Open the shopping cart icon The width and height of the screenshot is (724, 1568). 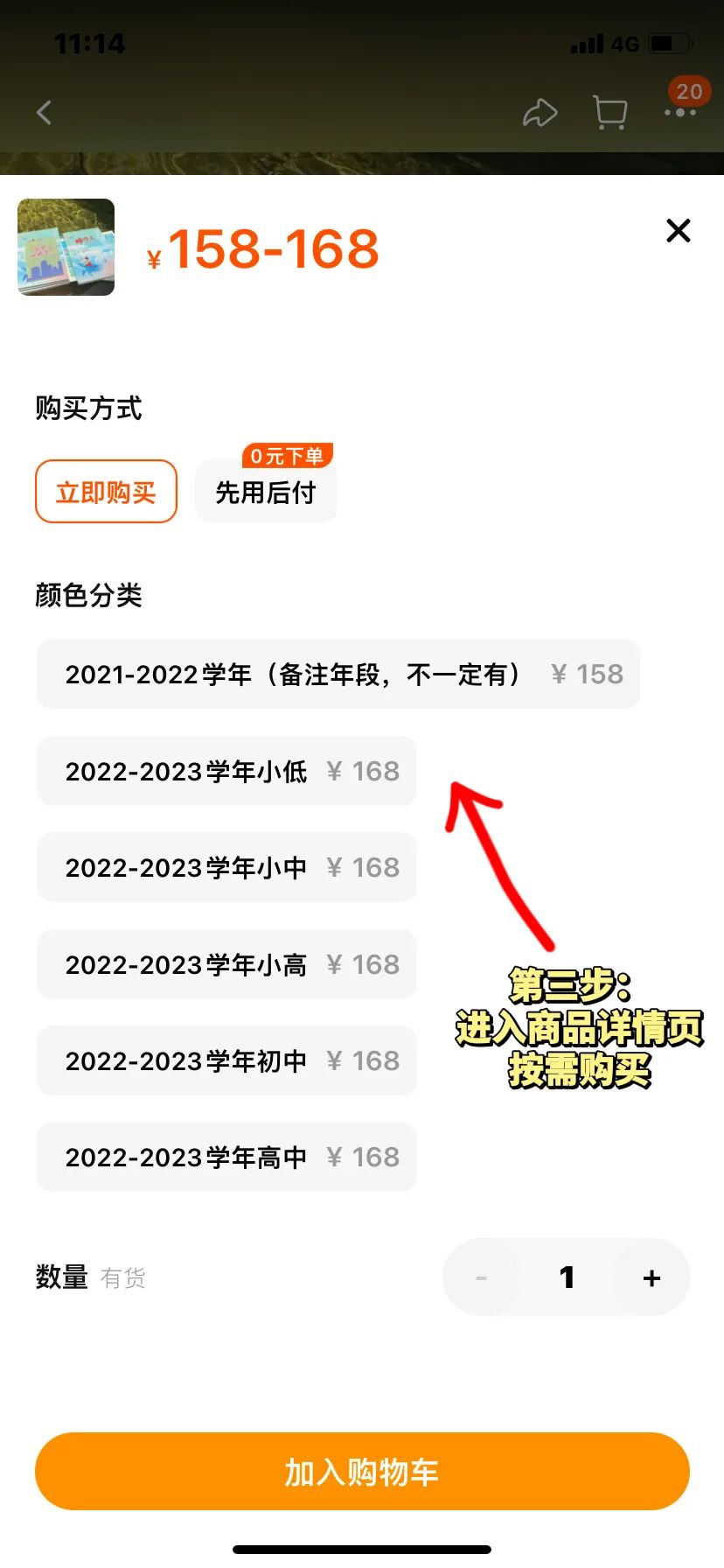609,113
